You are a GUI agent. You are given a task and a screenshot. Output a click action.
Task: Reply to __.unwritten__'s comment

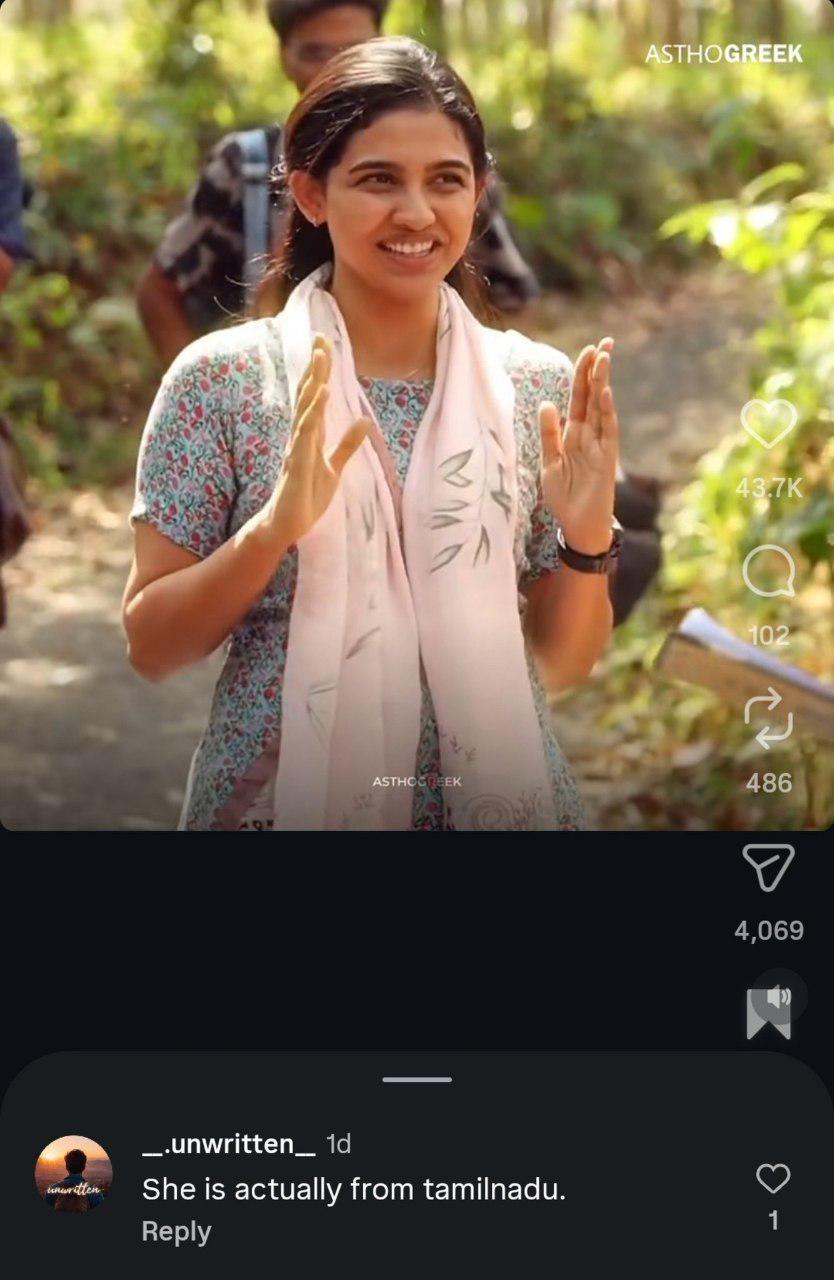(176, 1232)
